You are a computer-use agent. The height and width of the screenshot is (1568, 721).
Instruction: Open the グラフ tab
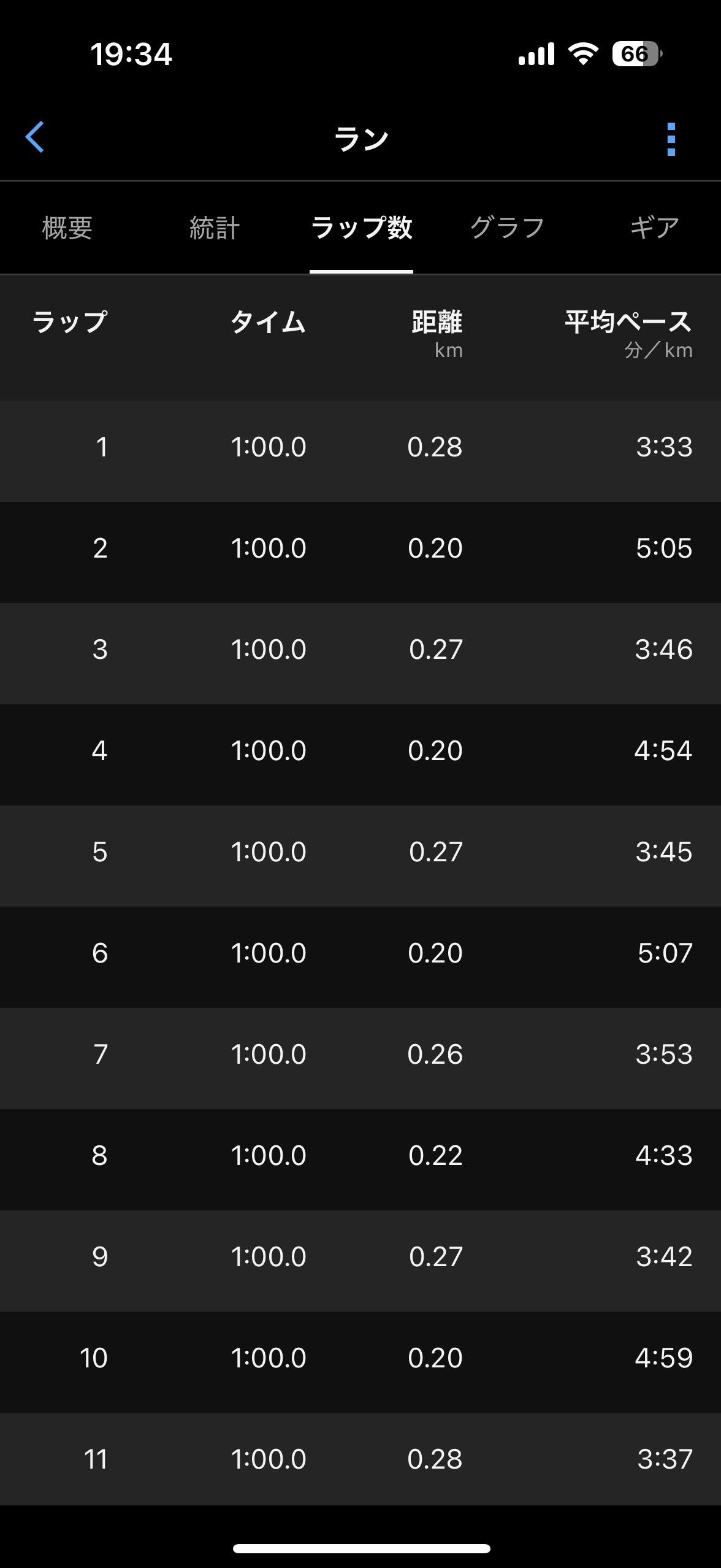507,228
